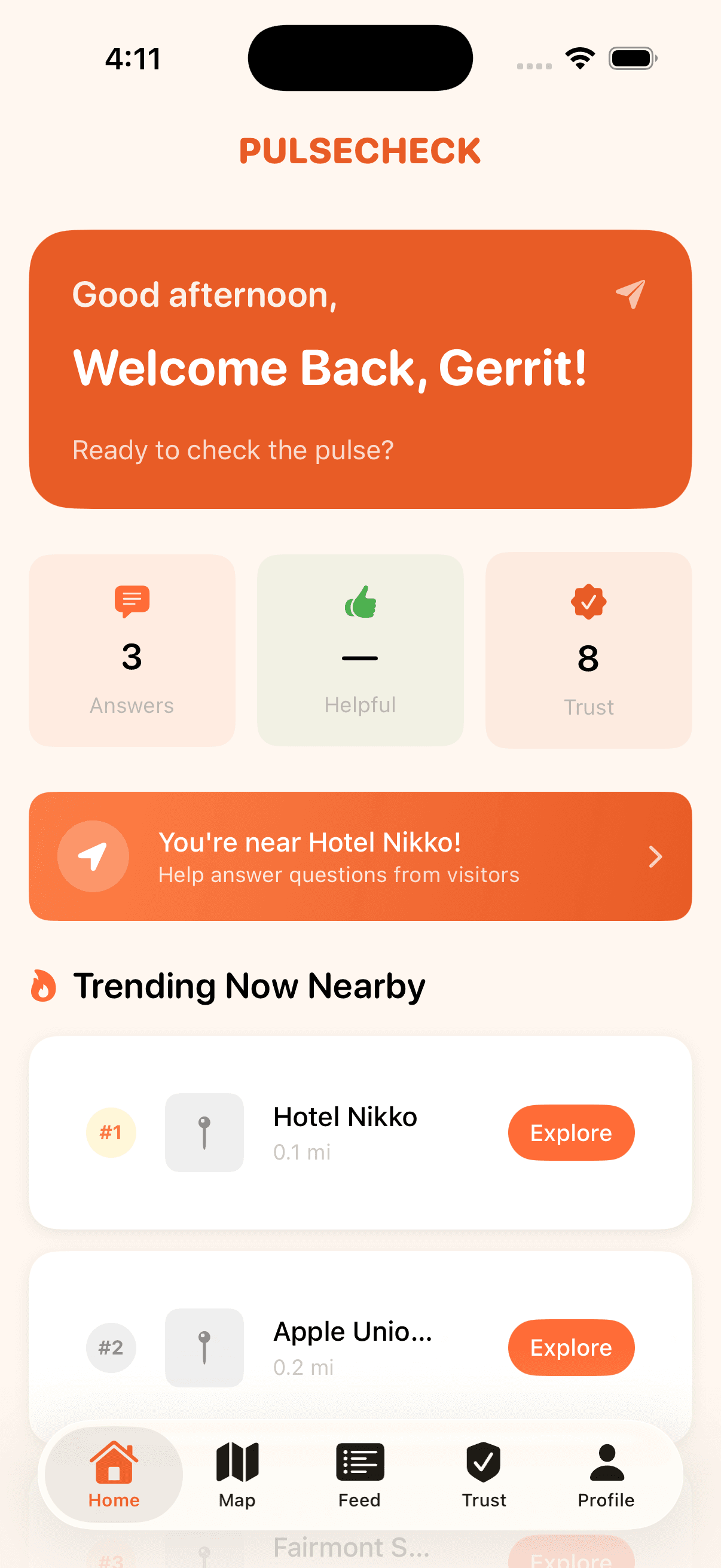This screenshot has height=1568, width=721.
Task: Open the Hotel Nikko trending card
Action: pos(360,1132)
